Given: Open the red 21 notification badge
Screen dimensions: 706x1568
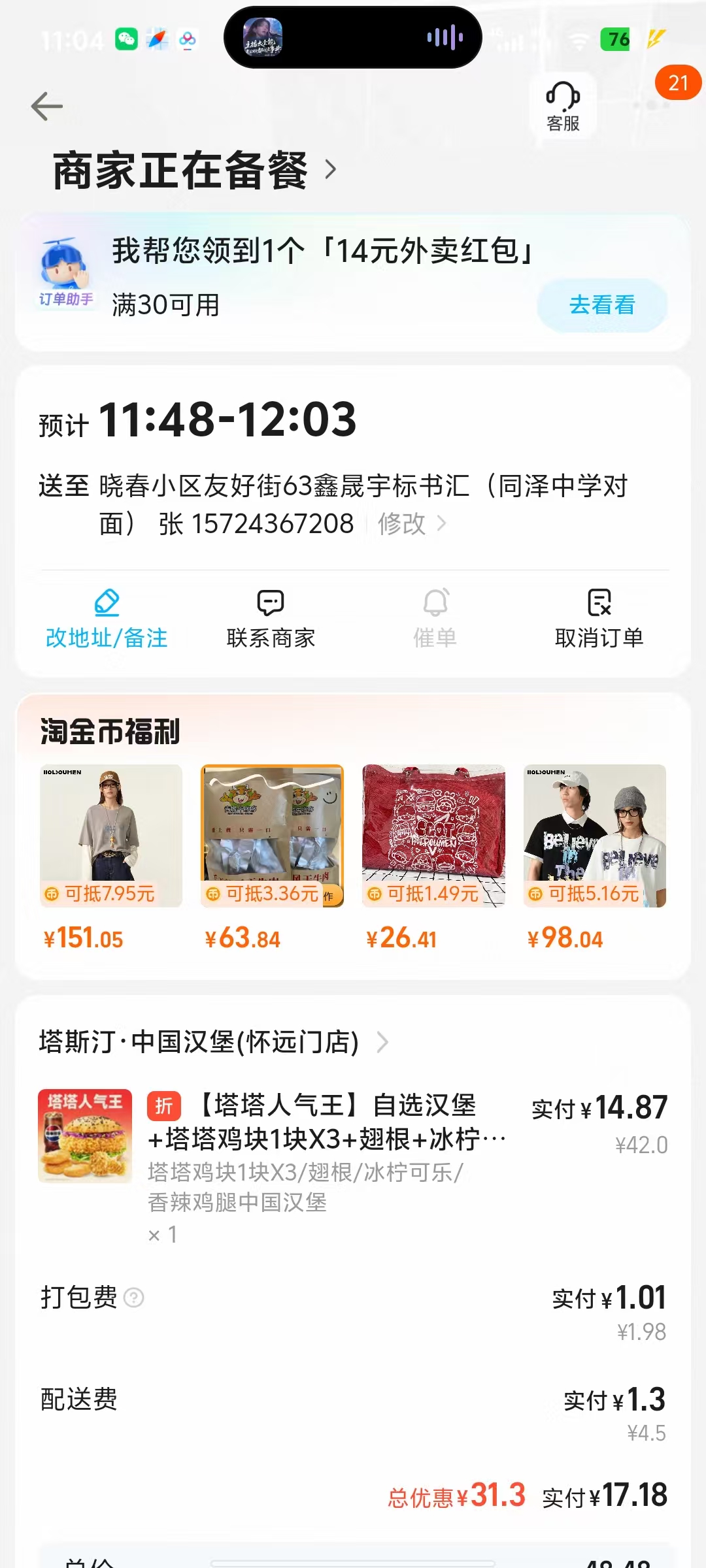Looking at the screenshot, I should (x=678, y=83).
